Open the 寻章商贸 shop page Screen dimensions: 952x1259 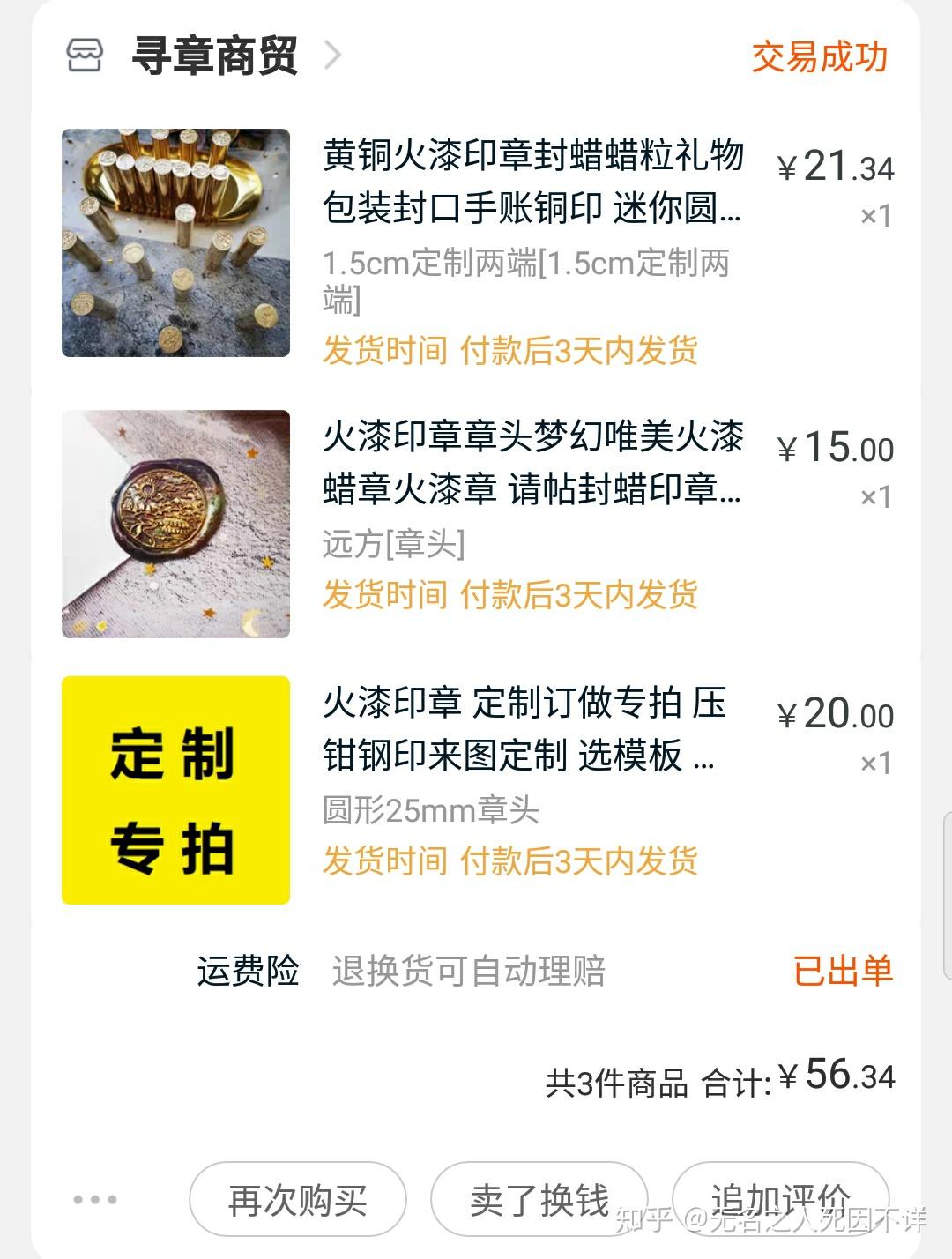(214, 56)
